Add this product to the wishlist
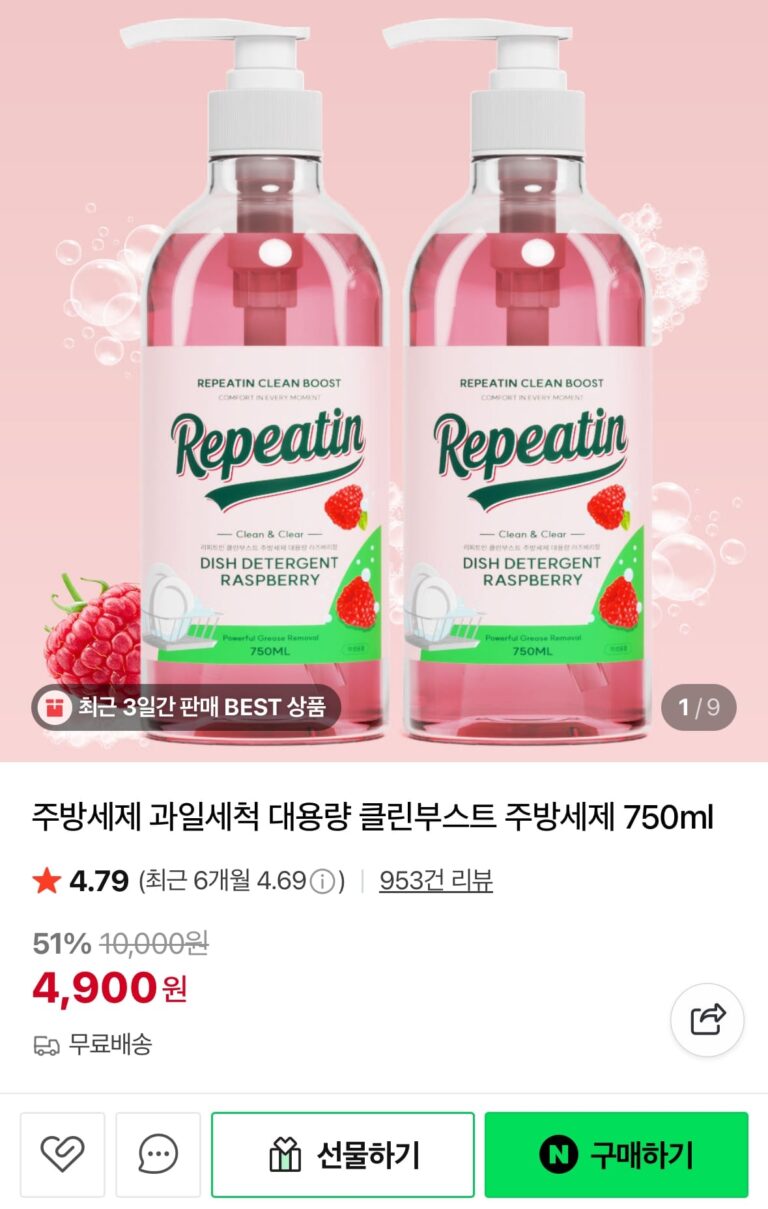The height and width of the screenshot is (1209, 768). (x=62, y=1155)
